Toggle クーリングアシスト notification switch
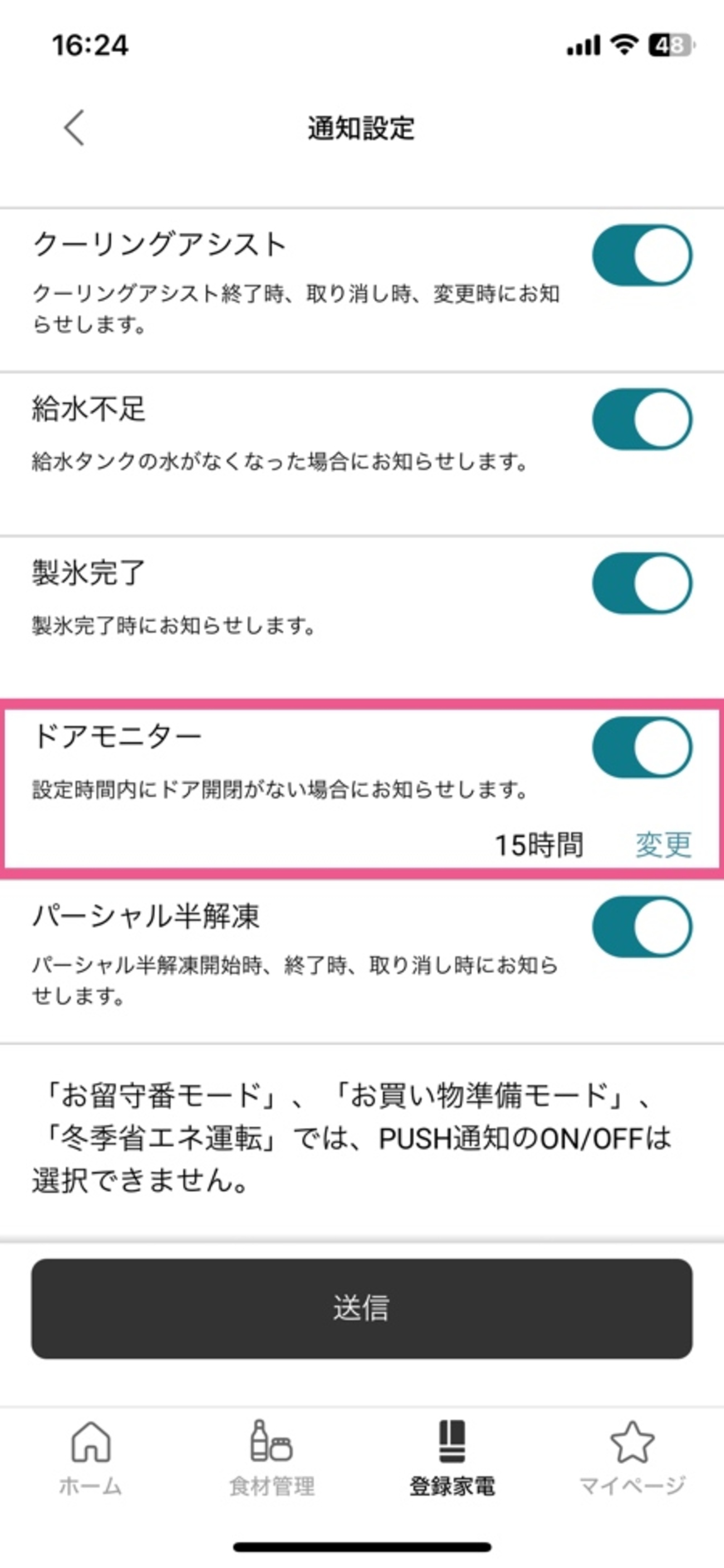This screenshot has height=1568, width=724. pyautogui.click(x=642, y=255)
